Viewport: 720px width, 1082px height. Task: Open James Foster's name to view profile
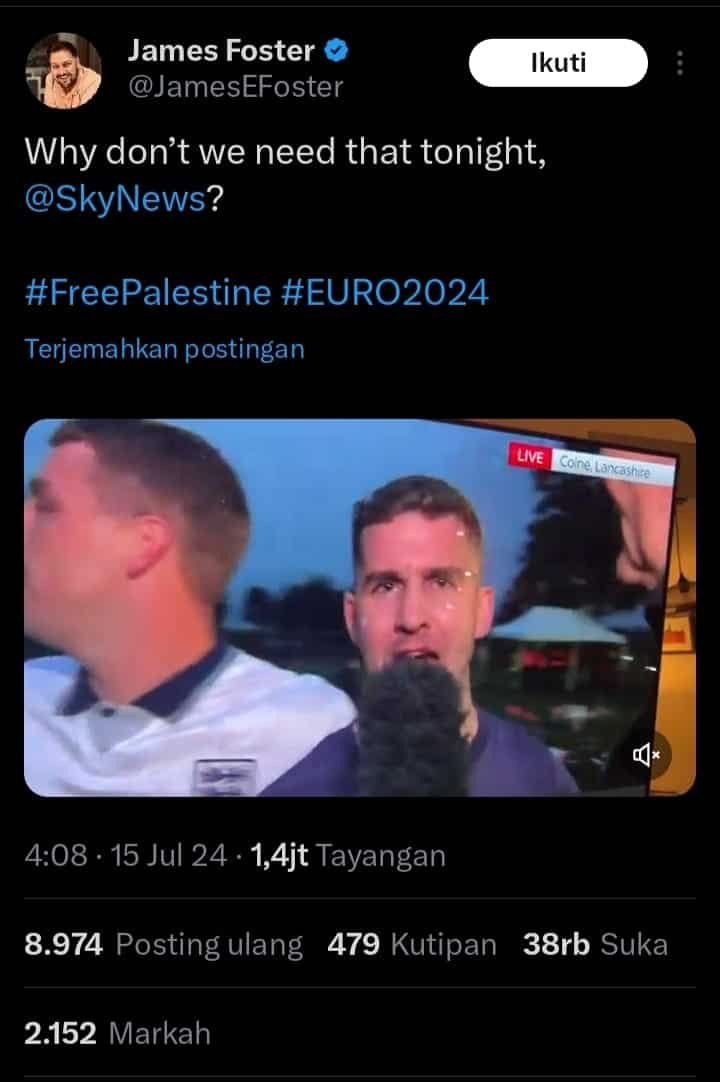[222, 51]
